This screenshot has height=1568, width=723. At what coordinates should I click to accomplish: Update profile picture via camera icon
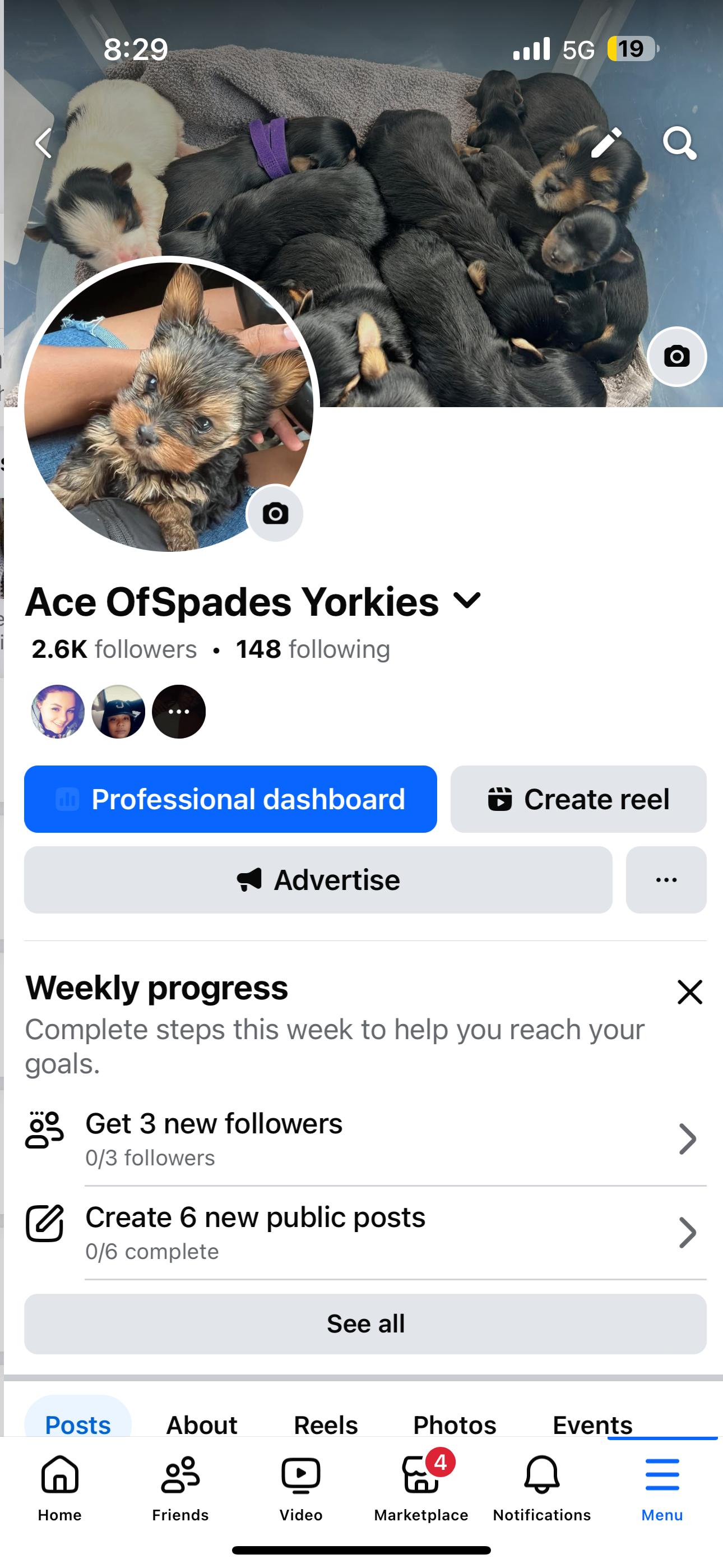275,513
